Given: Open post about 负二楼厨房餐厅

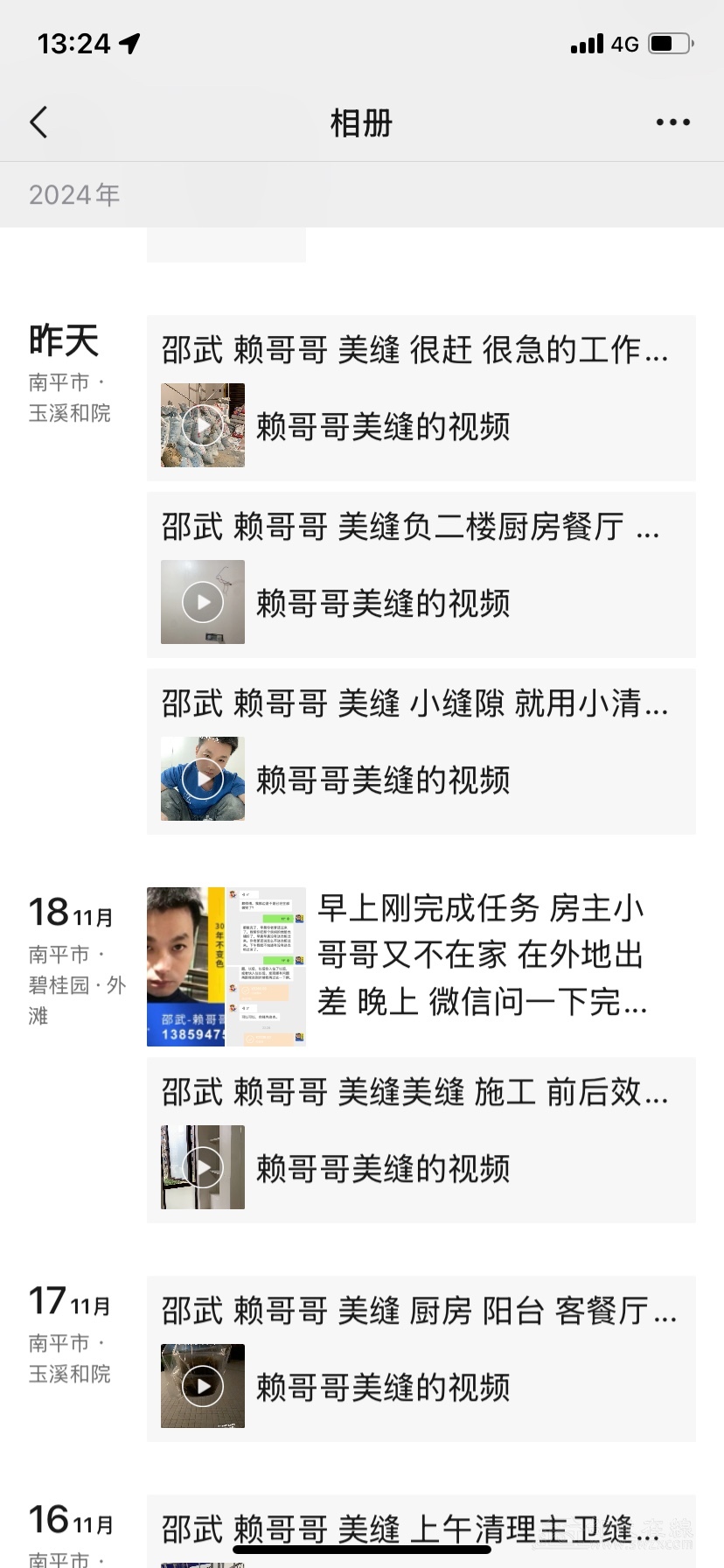Looking at the screenshot, I should point(421,575).
